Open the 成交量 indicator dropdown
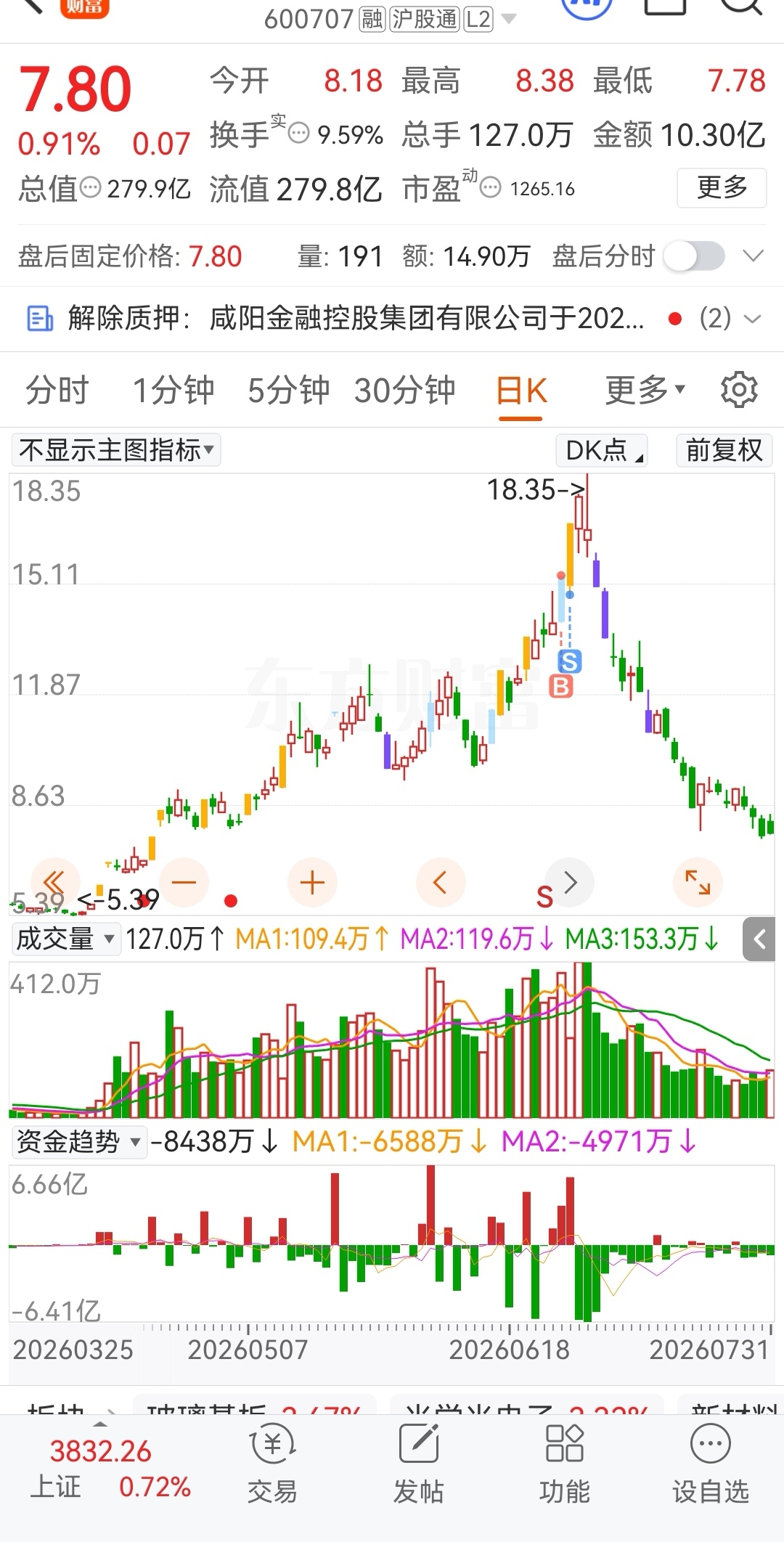This screenshot has width=784, height=1542. point(65,939)
